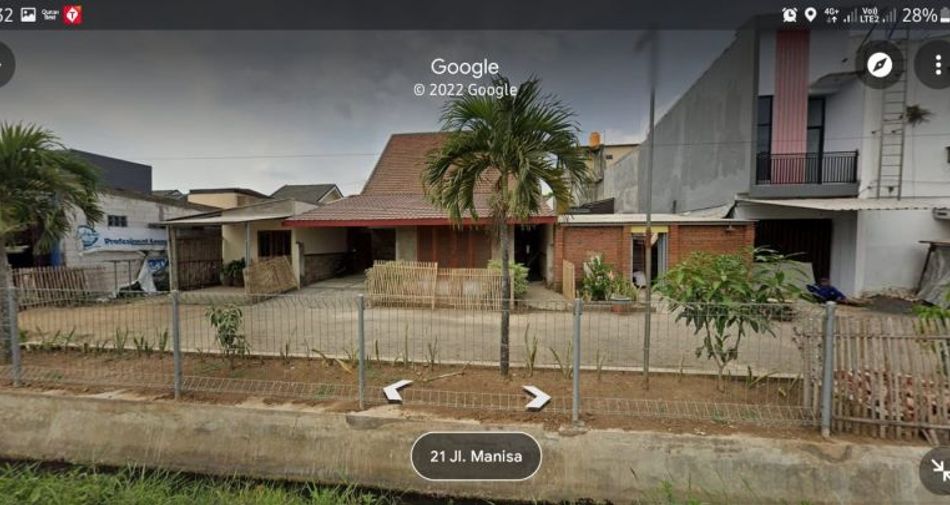The width and height of the screenshot is (950, 505).
Task: Go back with the left-edge arrow button
Action: click(x=4, y=65)
